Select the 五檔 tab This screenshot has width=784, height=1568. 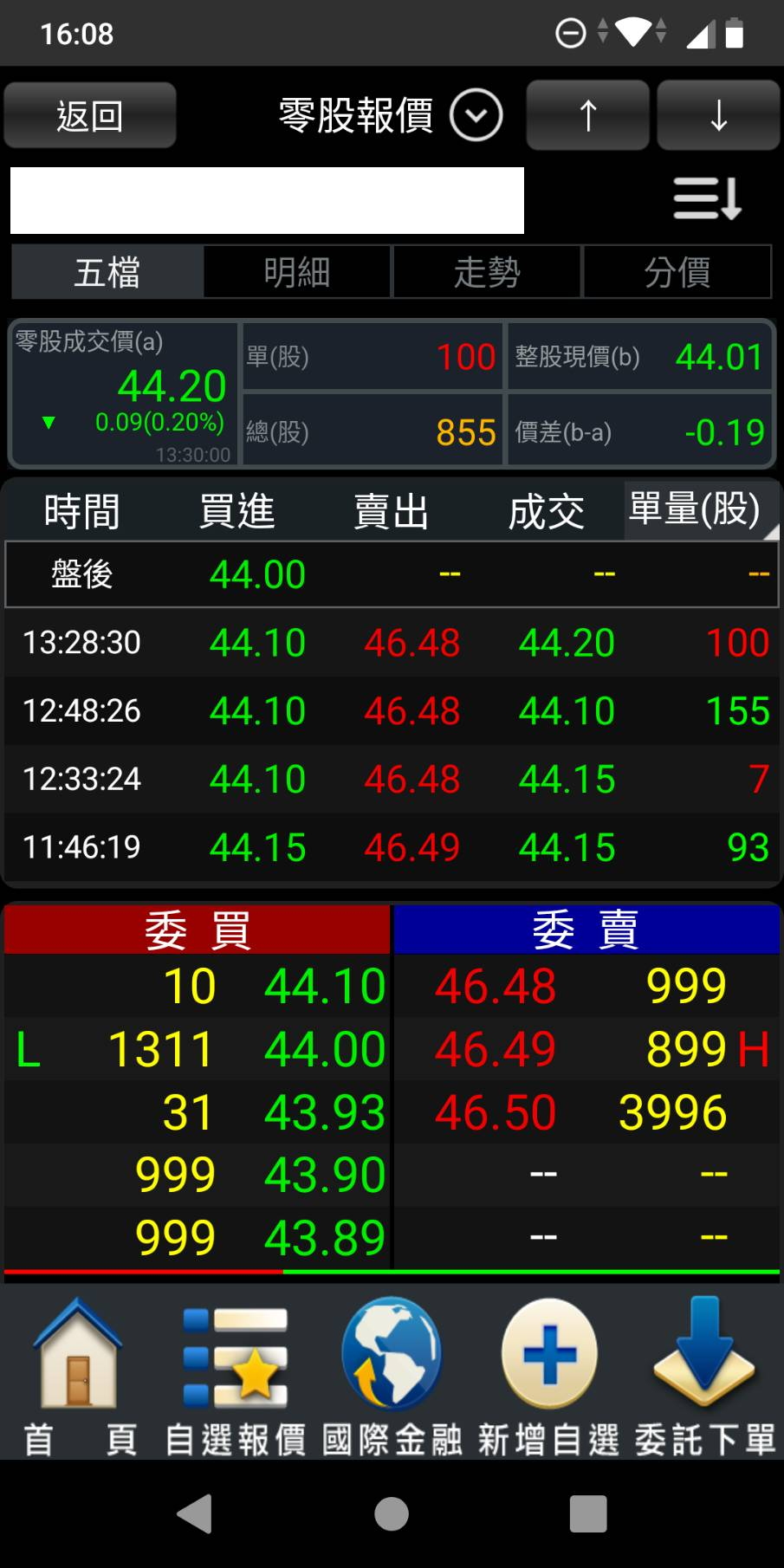click(x=107, y=272)
